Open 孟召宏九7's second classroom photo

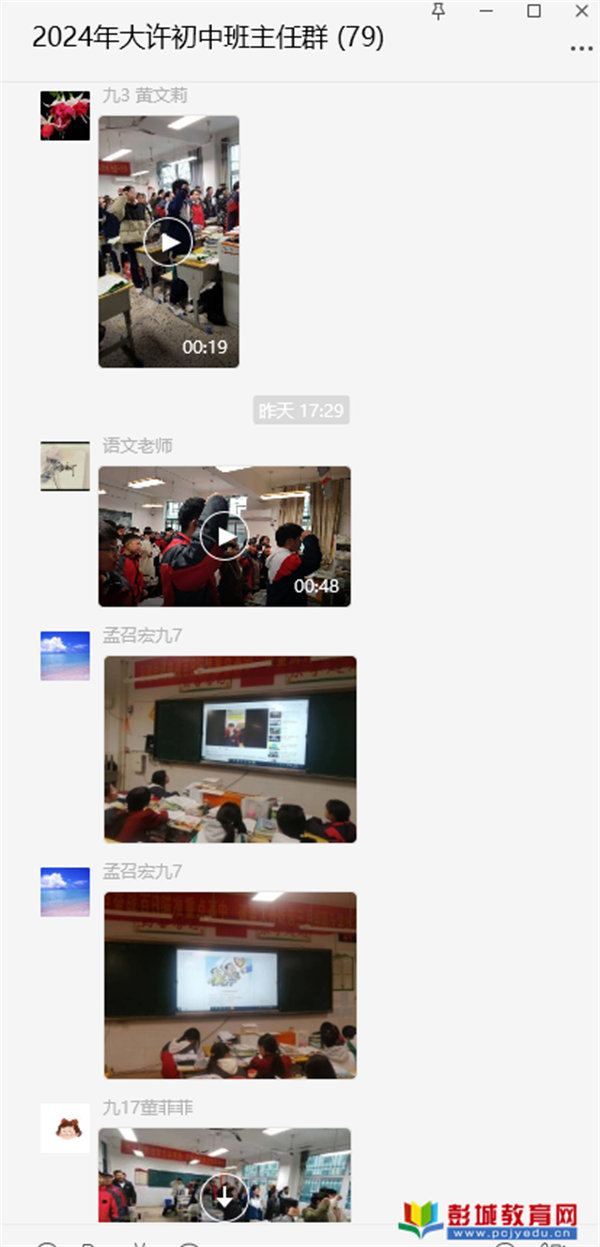pyautogui.click(x=230, y=984)
